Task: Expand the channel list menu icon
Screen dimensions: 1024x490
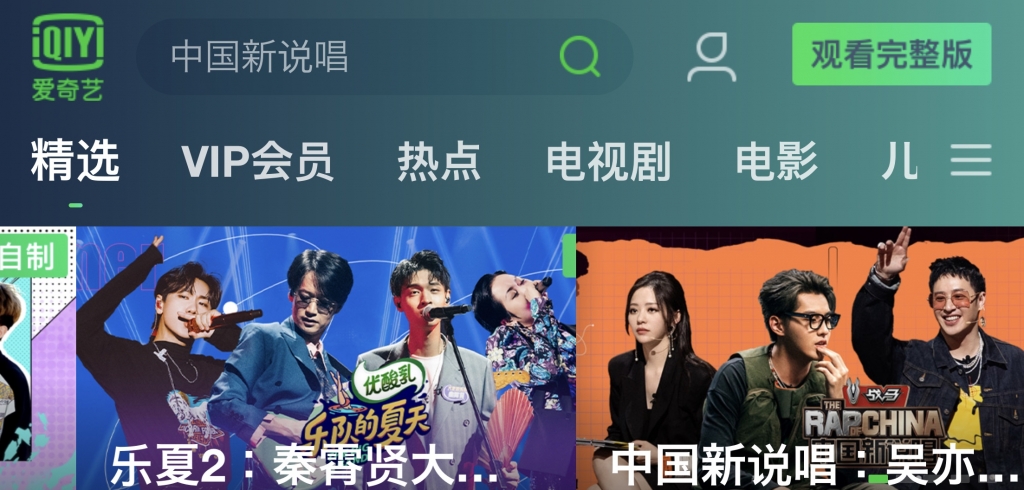Action: [970, 160]
